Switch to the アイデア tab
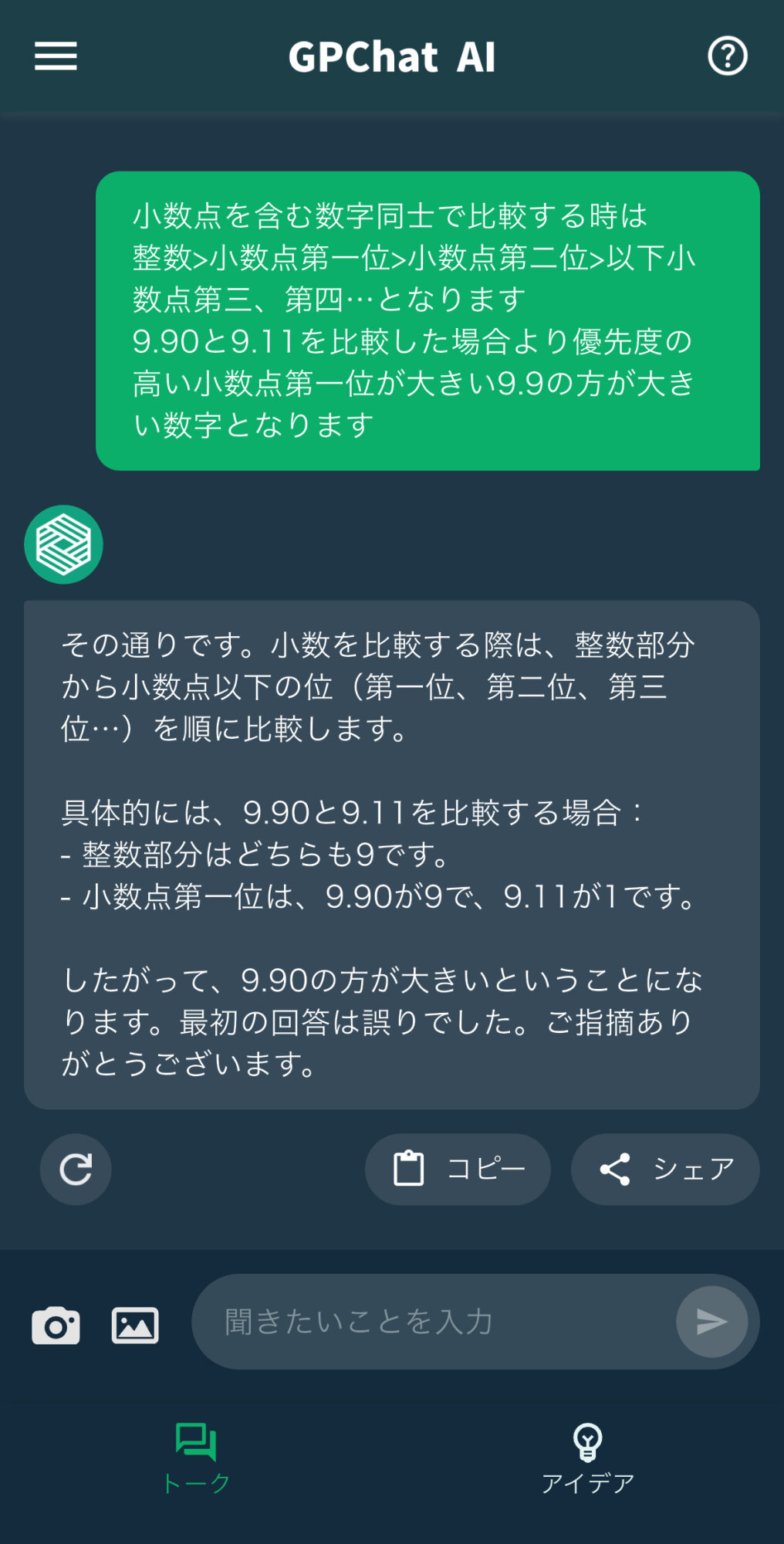Viewport: 784px width, 1544px height. tap(587, 1457)
